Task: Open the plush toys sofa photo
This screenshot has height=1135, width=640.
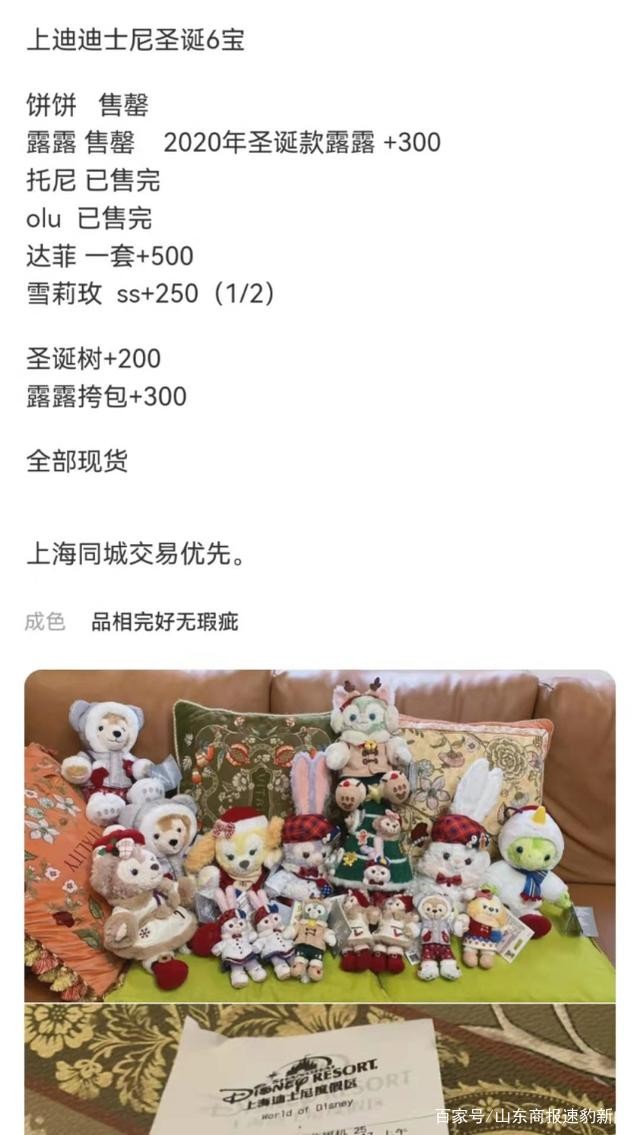Action: click(x=320, y=835)
